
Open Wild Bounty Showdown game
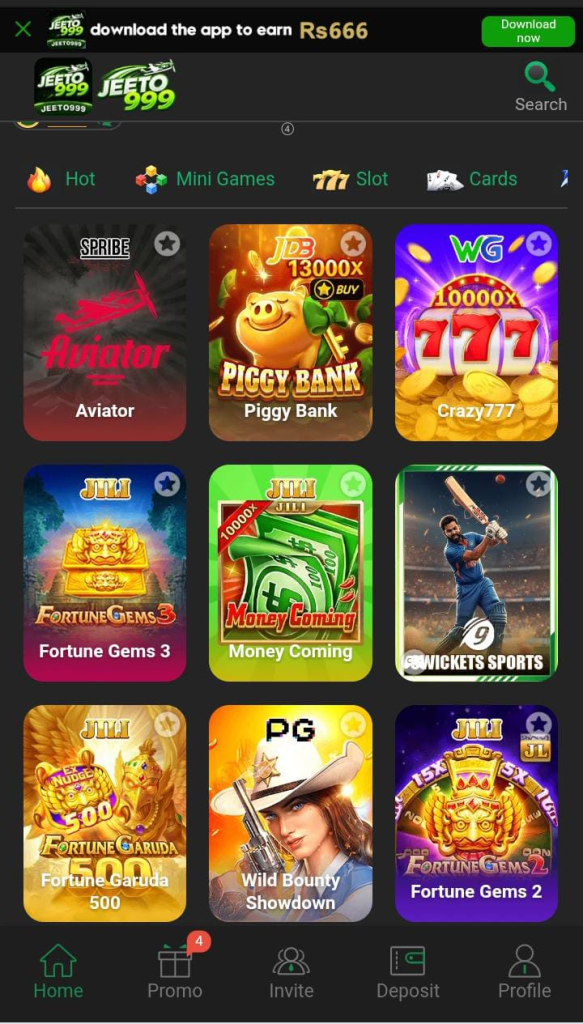[x=291, y=813]
